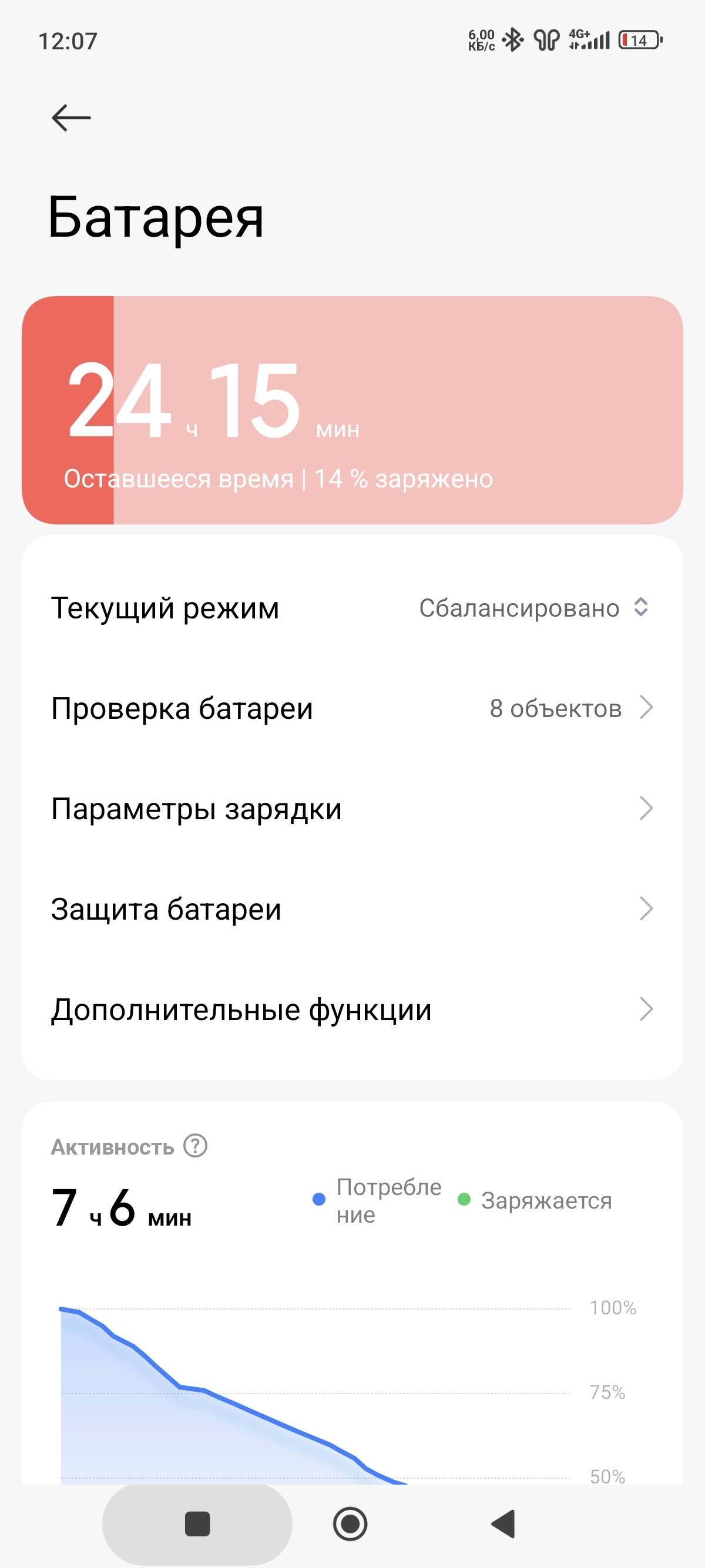Open the remaining battery time card

coord(352,410)
